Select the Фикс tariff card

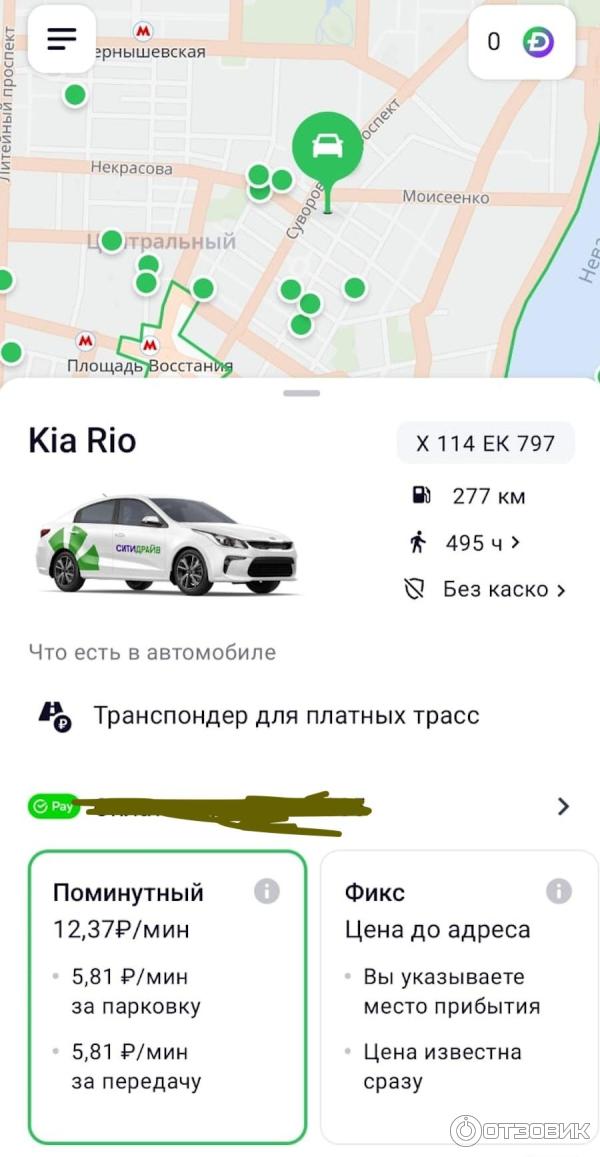(457, 995)
